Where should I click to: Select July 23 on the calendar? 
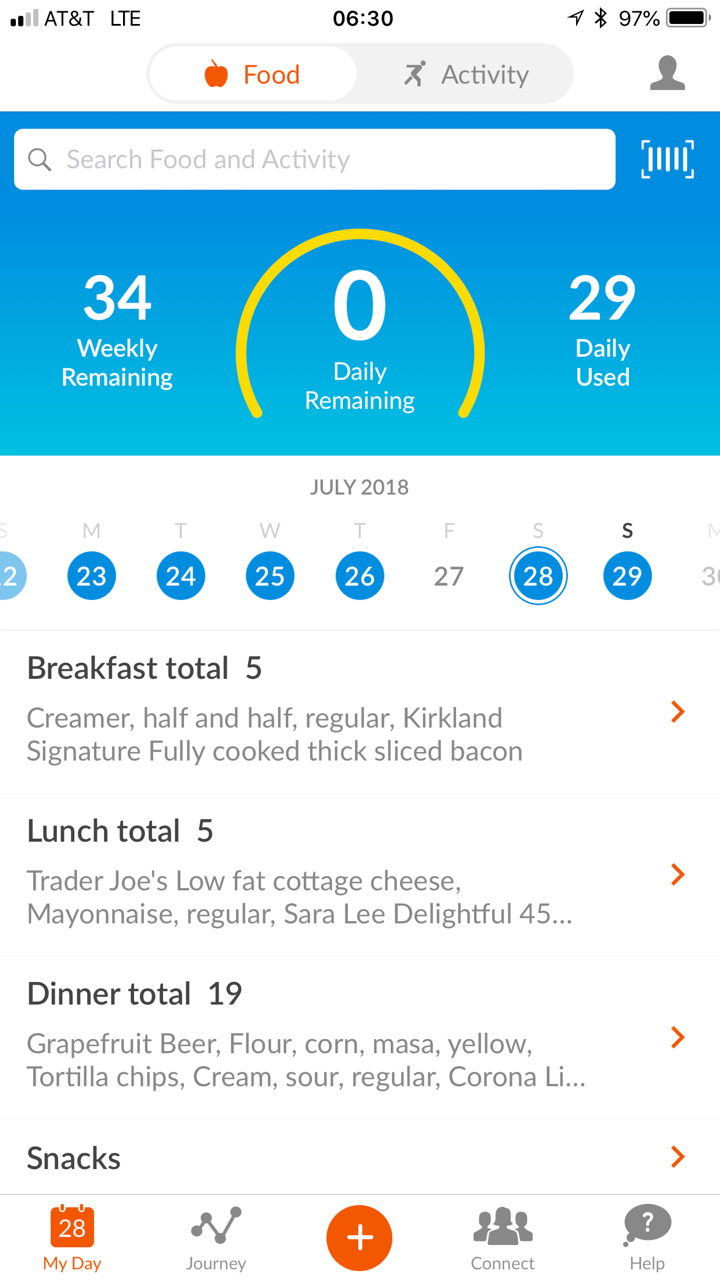tap(91, 576)
